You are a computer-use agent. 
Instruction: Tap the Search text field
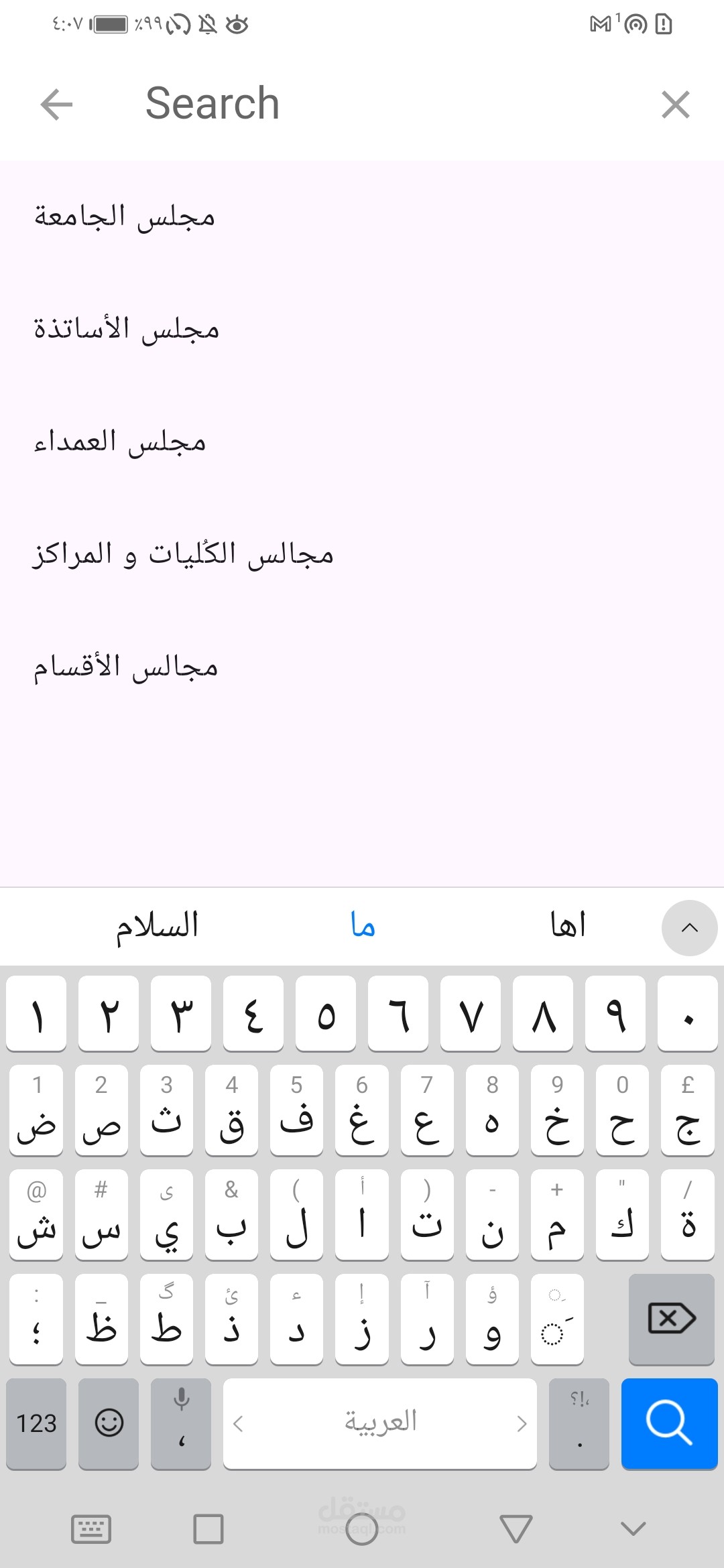tap(375, 104)
